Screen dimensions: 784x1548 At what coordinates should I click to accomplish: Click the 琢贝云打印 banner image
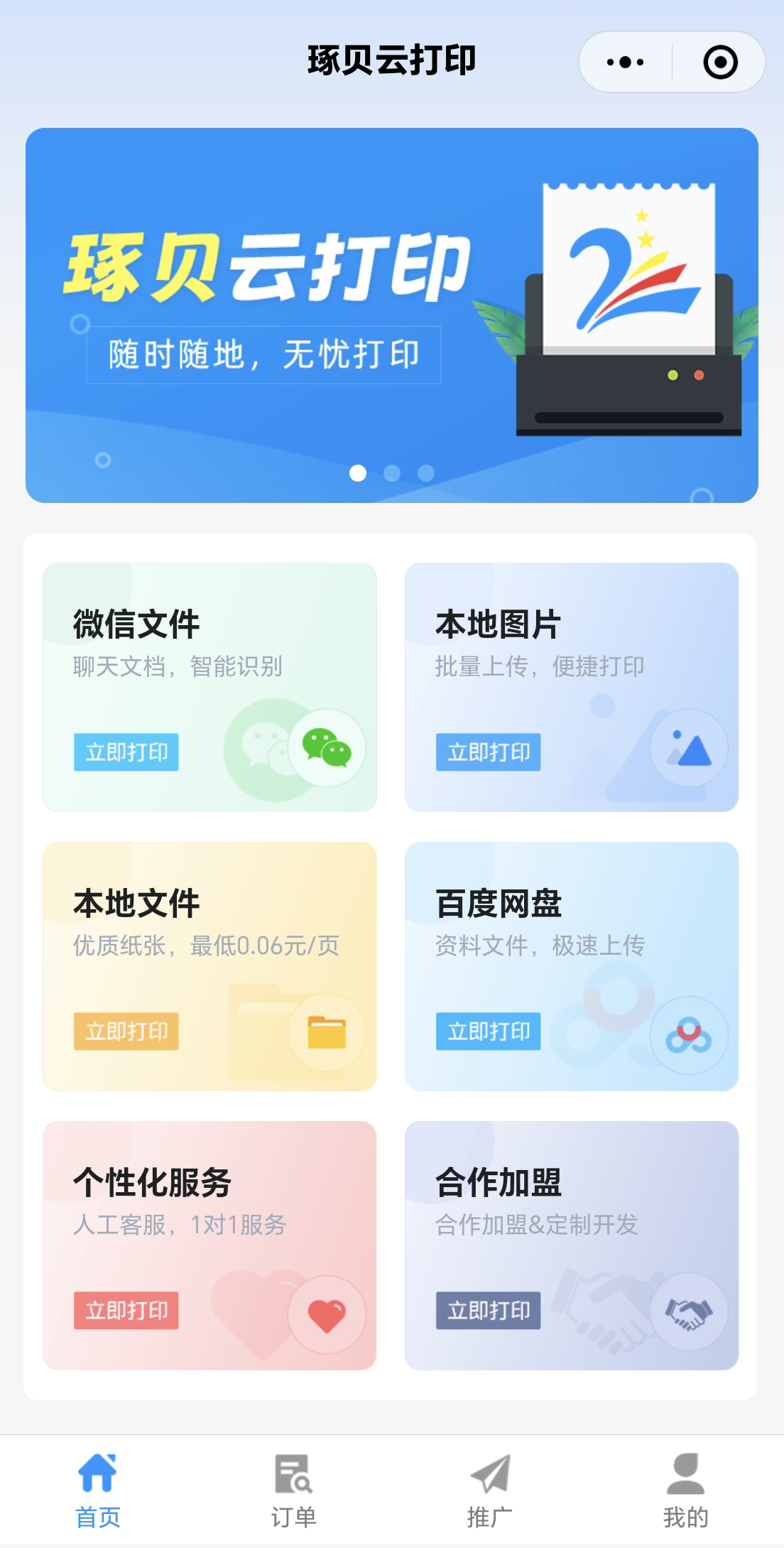[x=392, y=315]
